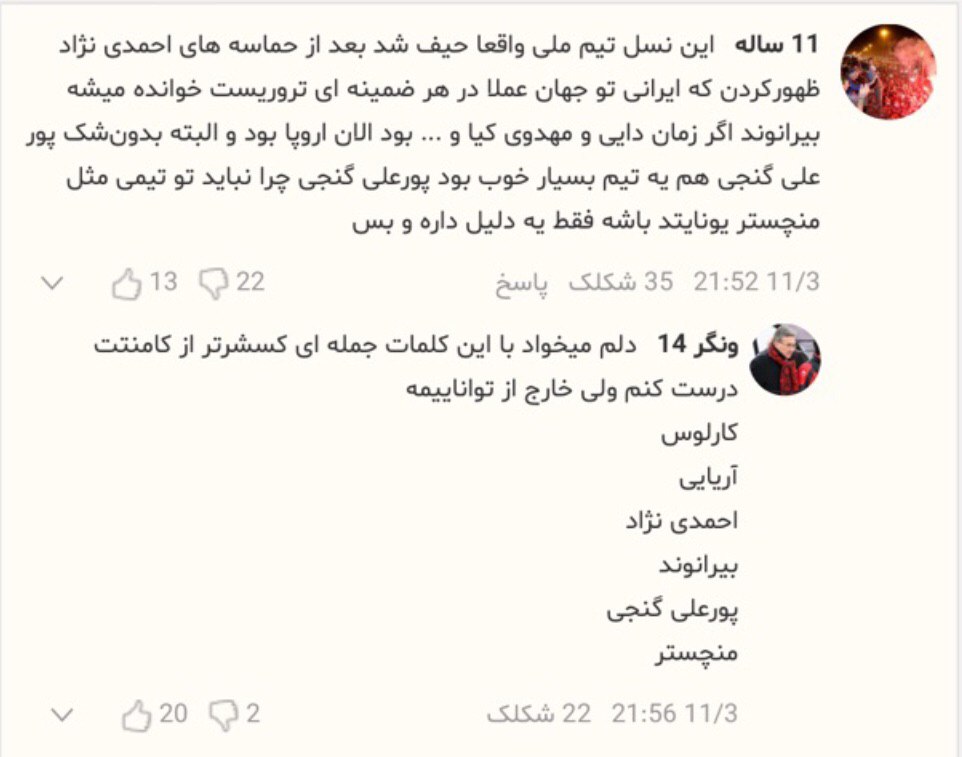Open ونگر 14's profile picture
The image size is (962, 757).
(x=785, y=360)
